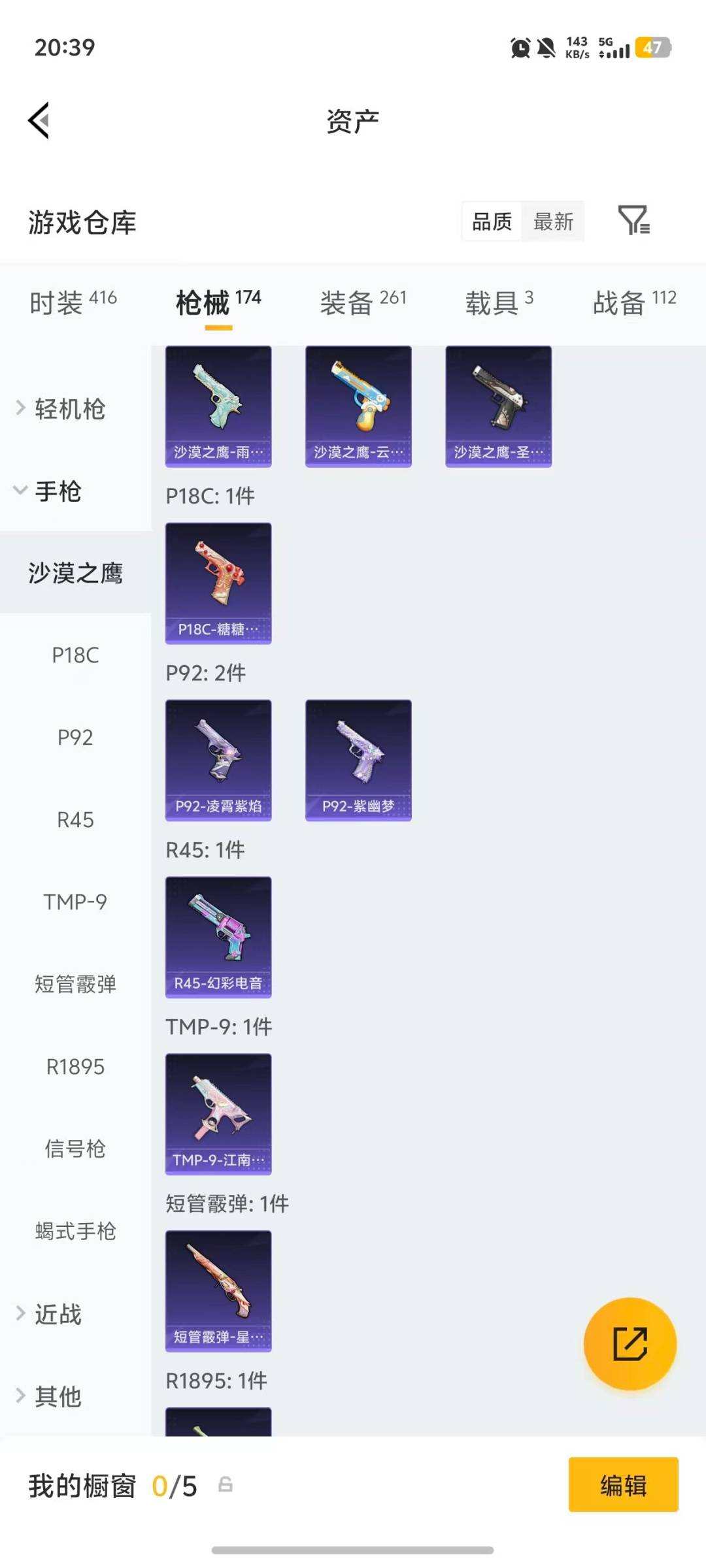Switch sorting to 品质
Image resolution: width=706 pixels, height=1568 pixels.
click(492, 221)
